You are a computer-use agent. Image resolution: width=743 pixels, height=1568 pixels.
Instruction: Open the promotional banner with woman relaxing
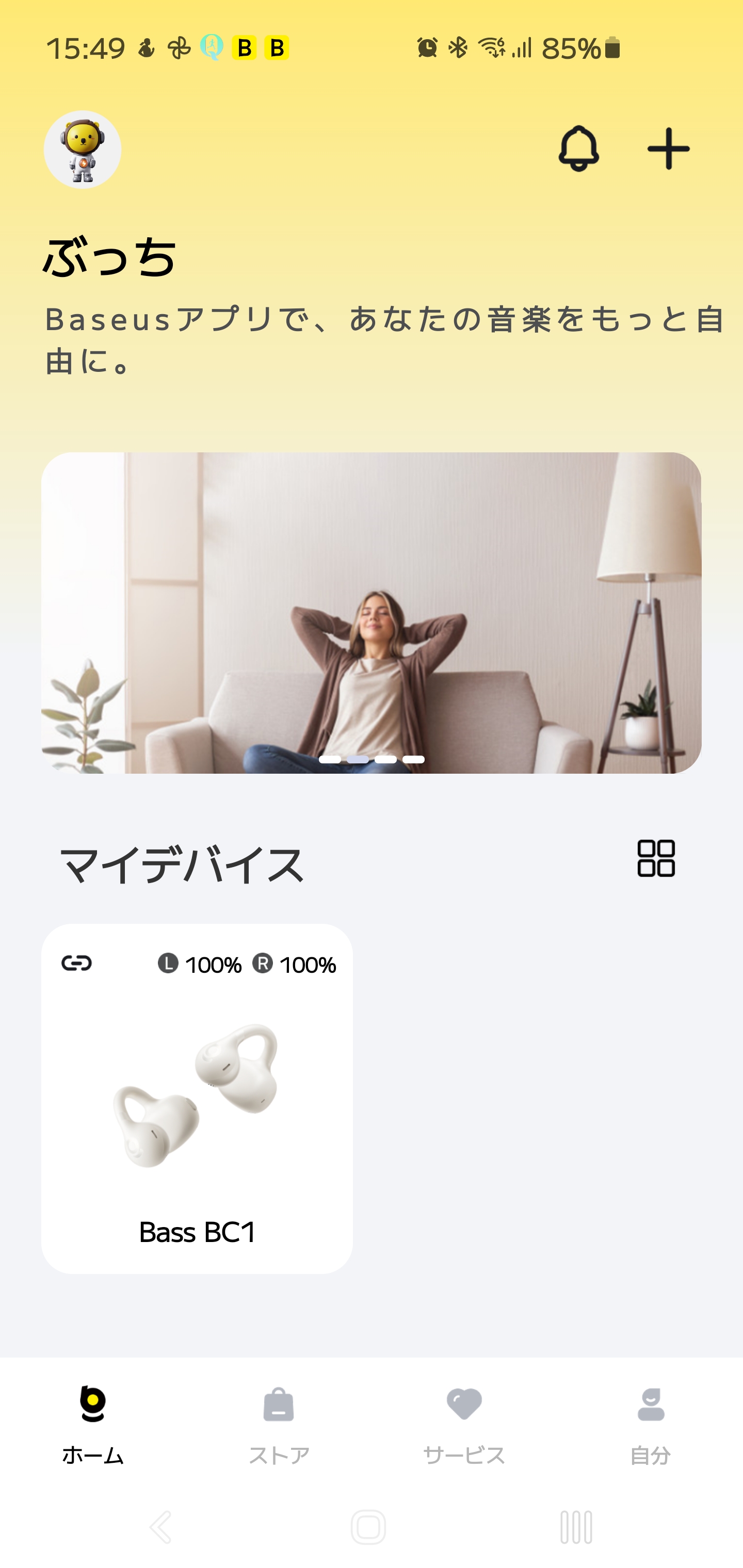[371, 612]
